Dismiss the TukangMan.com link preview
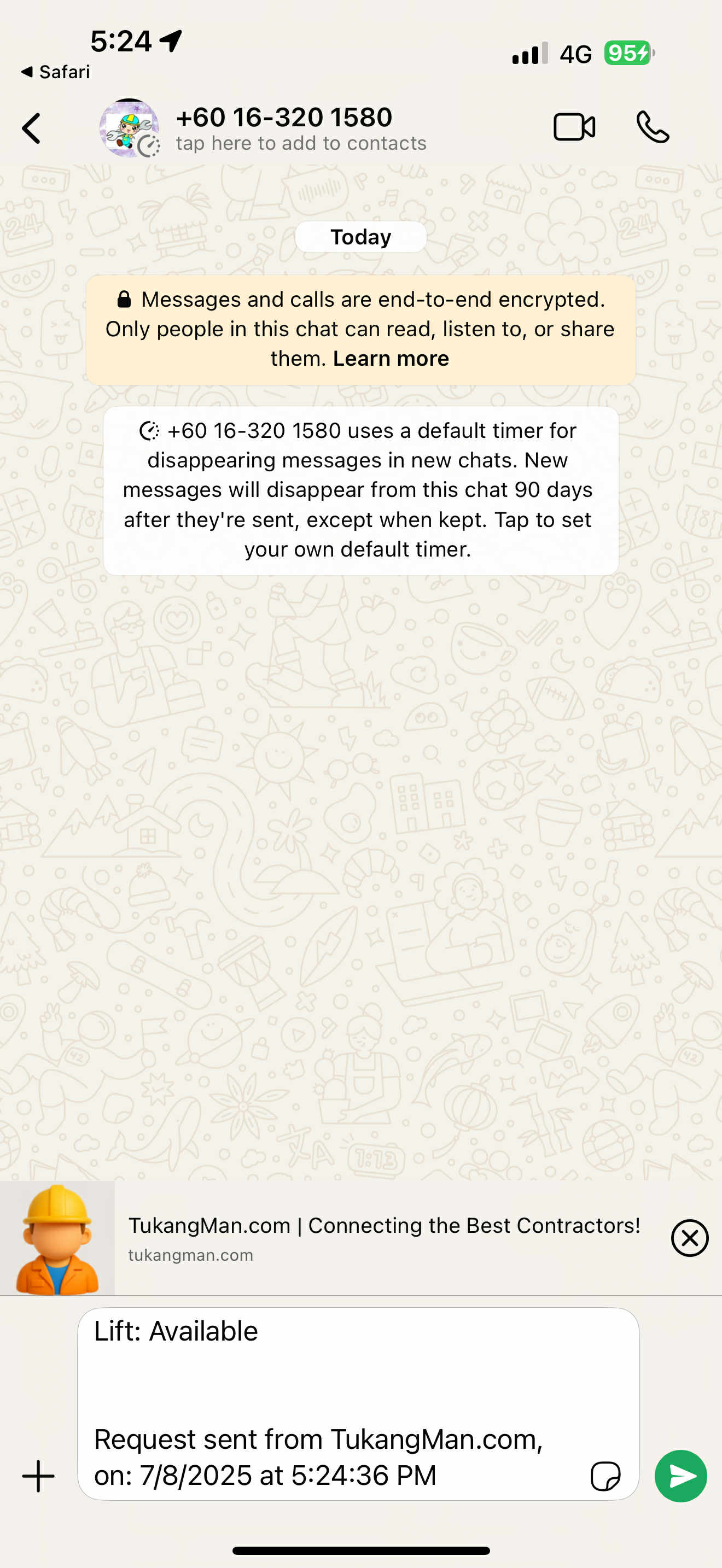722x1568 pixels. coord(689,1237)
